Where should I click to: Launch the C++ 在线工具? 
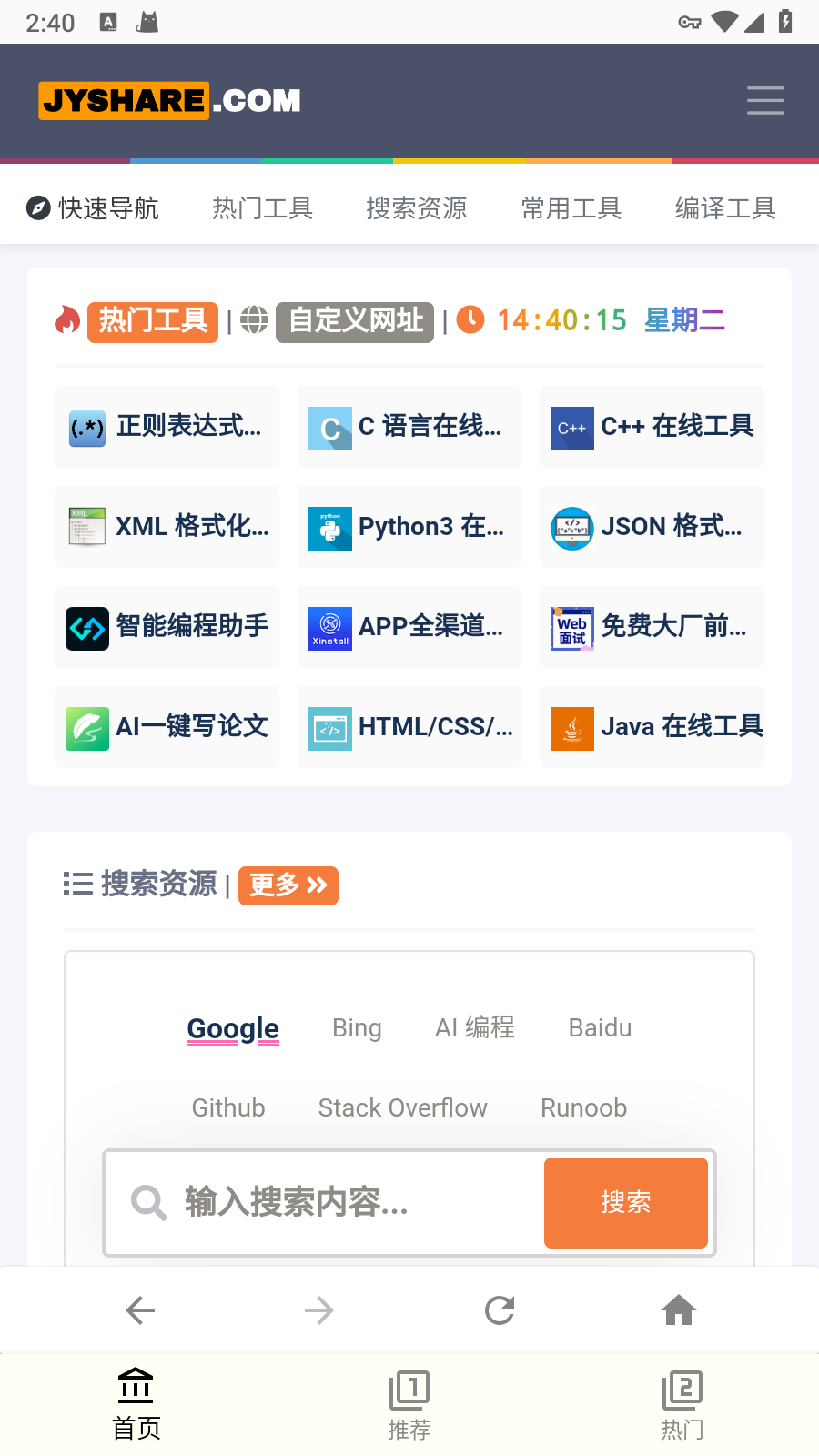coord(652,427)
